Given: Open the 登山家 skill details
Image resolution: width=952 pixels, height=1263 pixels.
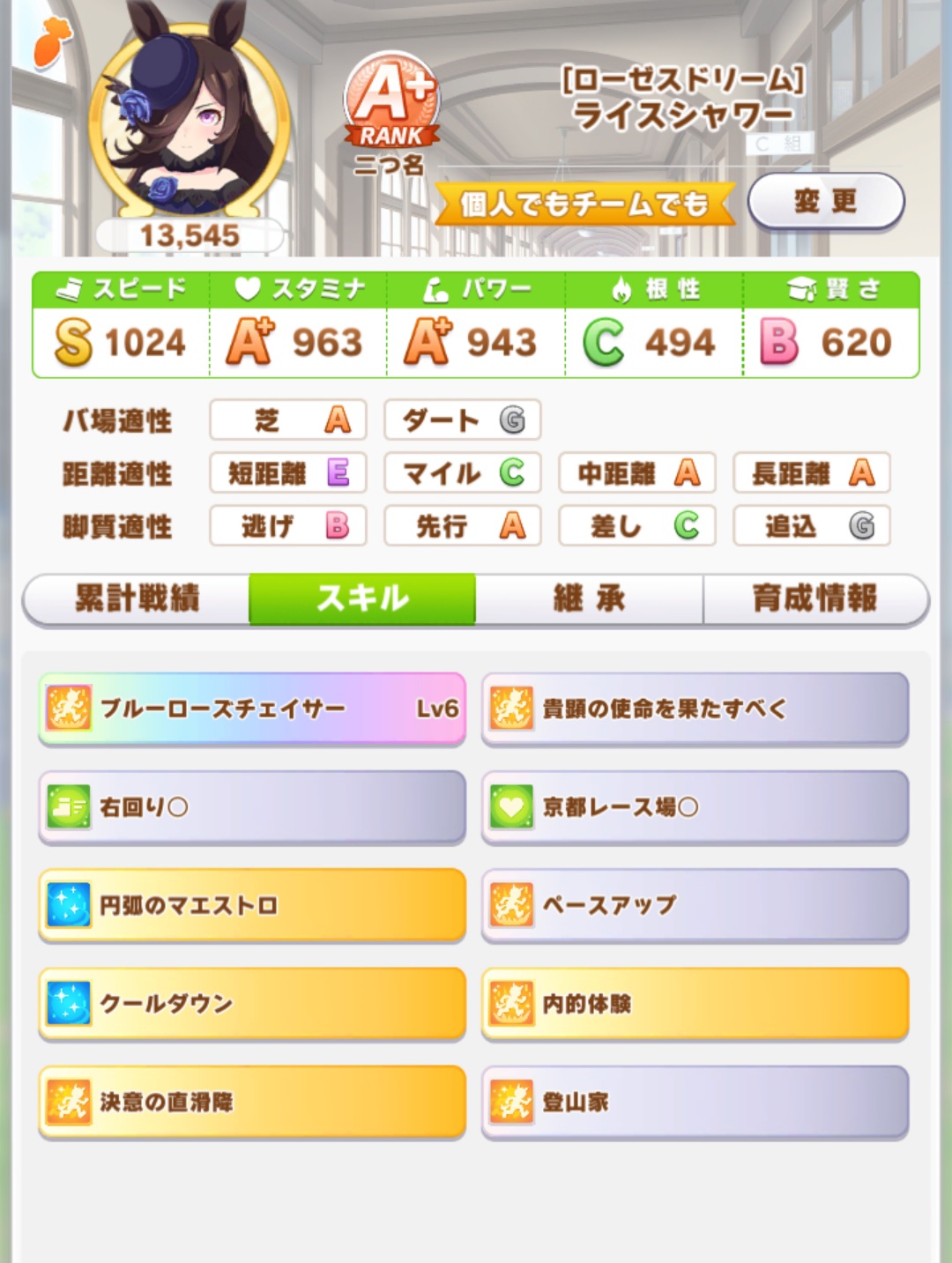Looking at the screenshot, I should 695,1103.
